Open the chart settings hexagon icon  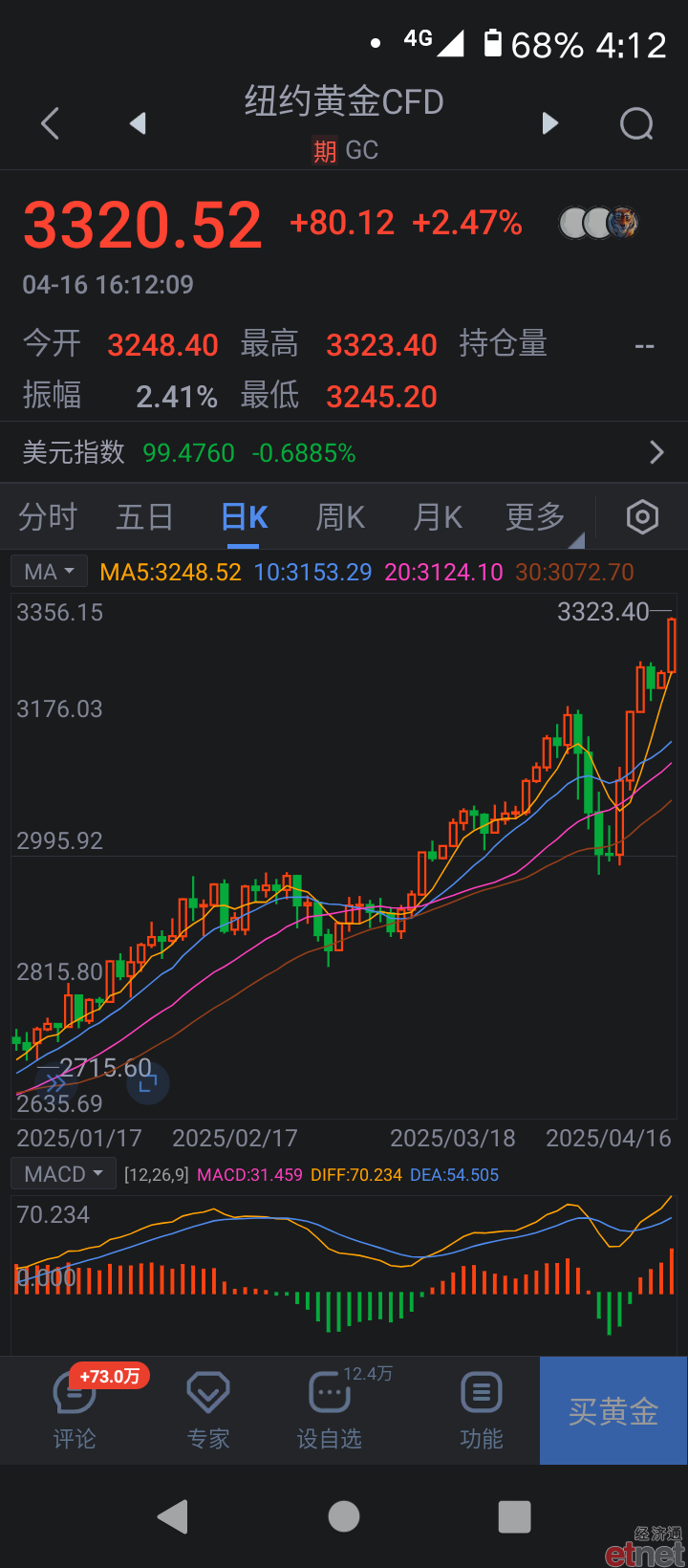pyautogui.click(x=642, y=517)
